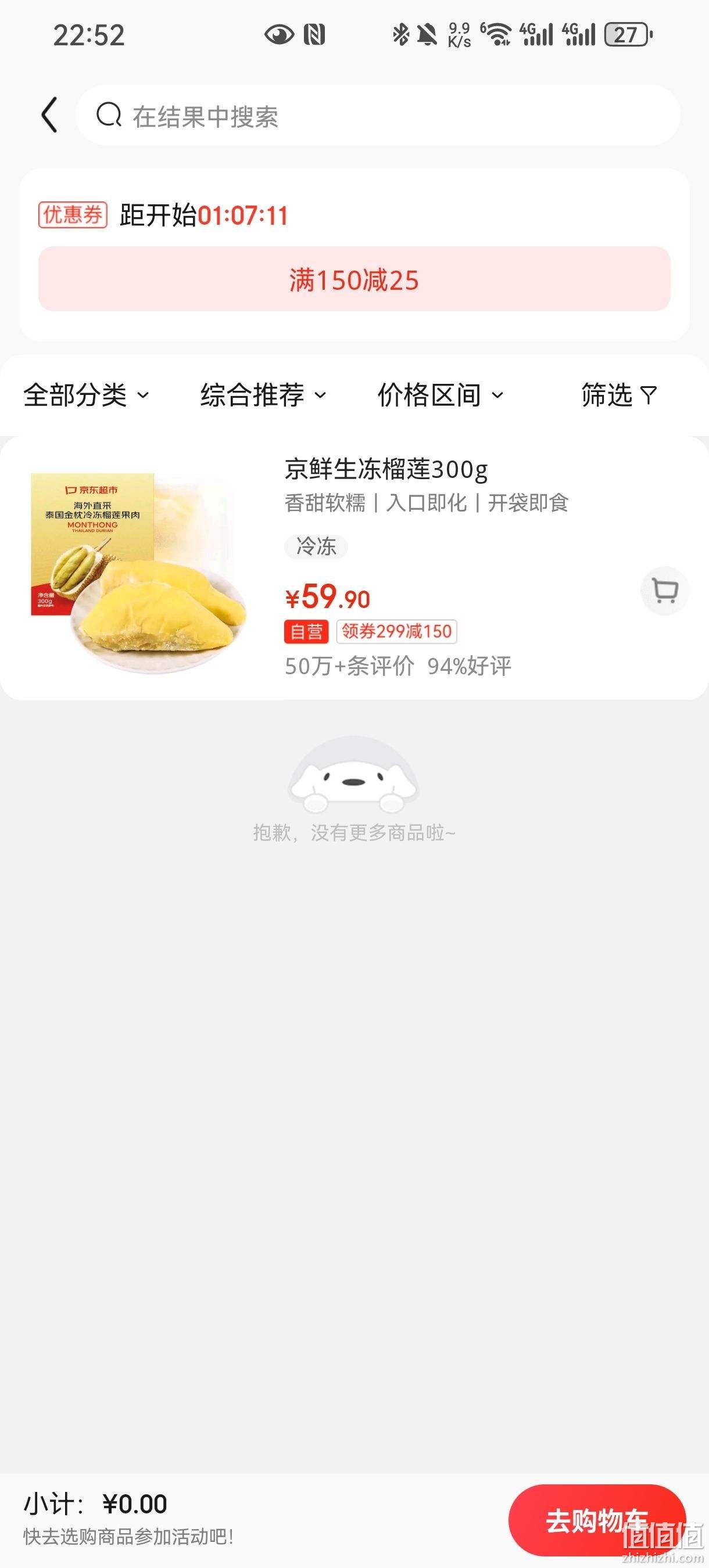
Task: Go to cart with 去购物车 button
Action: coord(597,1520)
